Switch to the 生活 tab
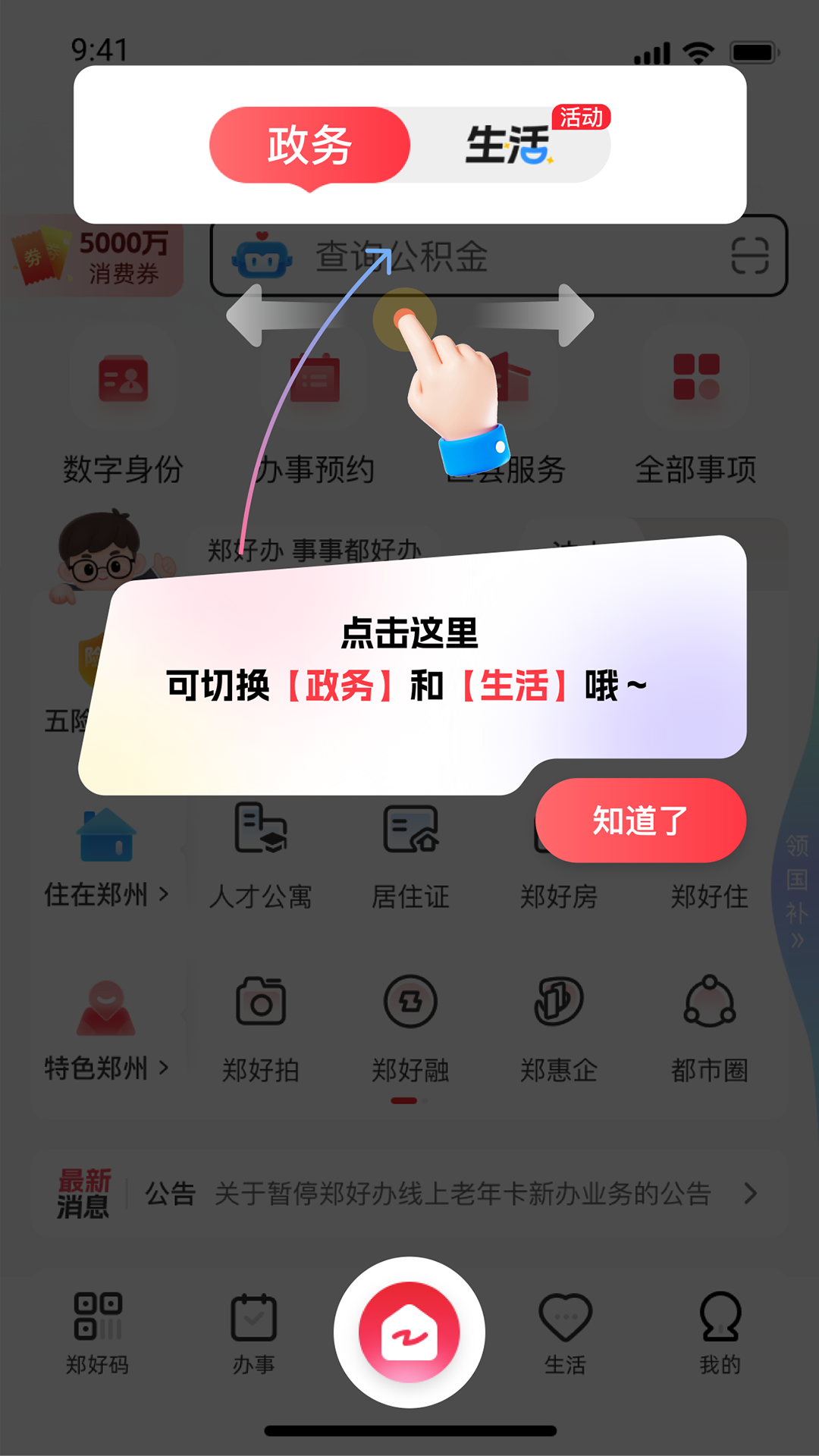The image size is (819, 1456). [510, 146]
